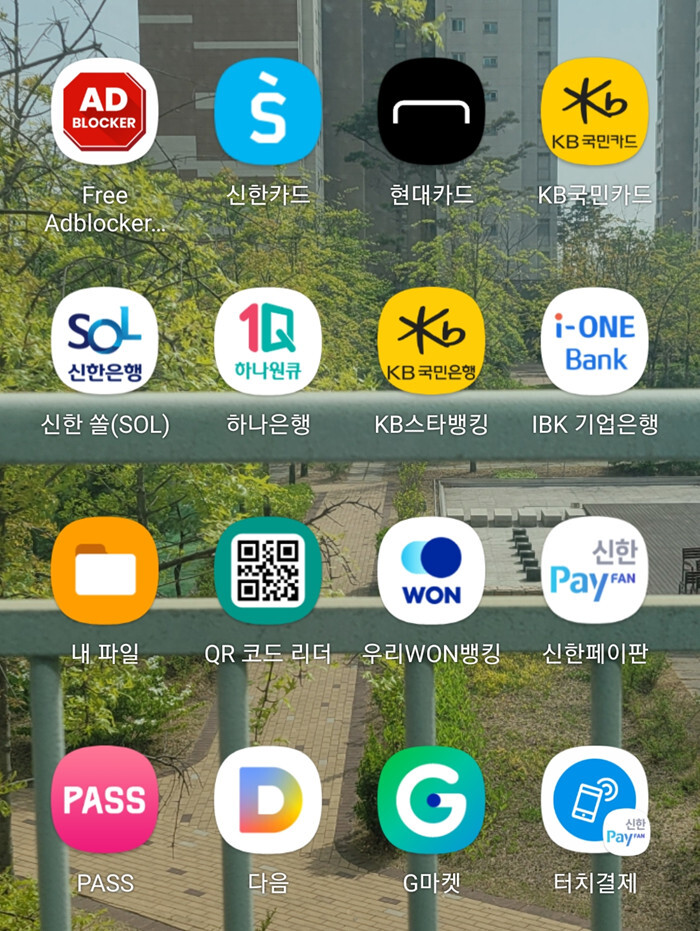
Task: Launch the 하나은행 app
Action: pos(268,341)
